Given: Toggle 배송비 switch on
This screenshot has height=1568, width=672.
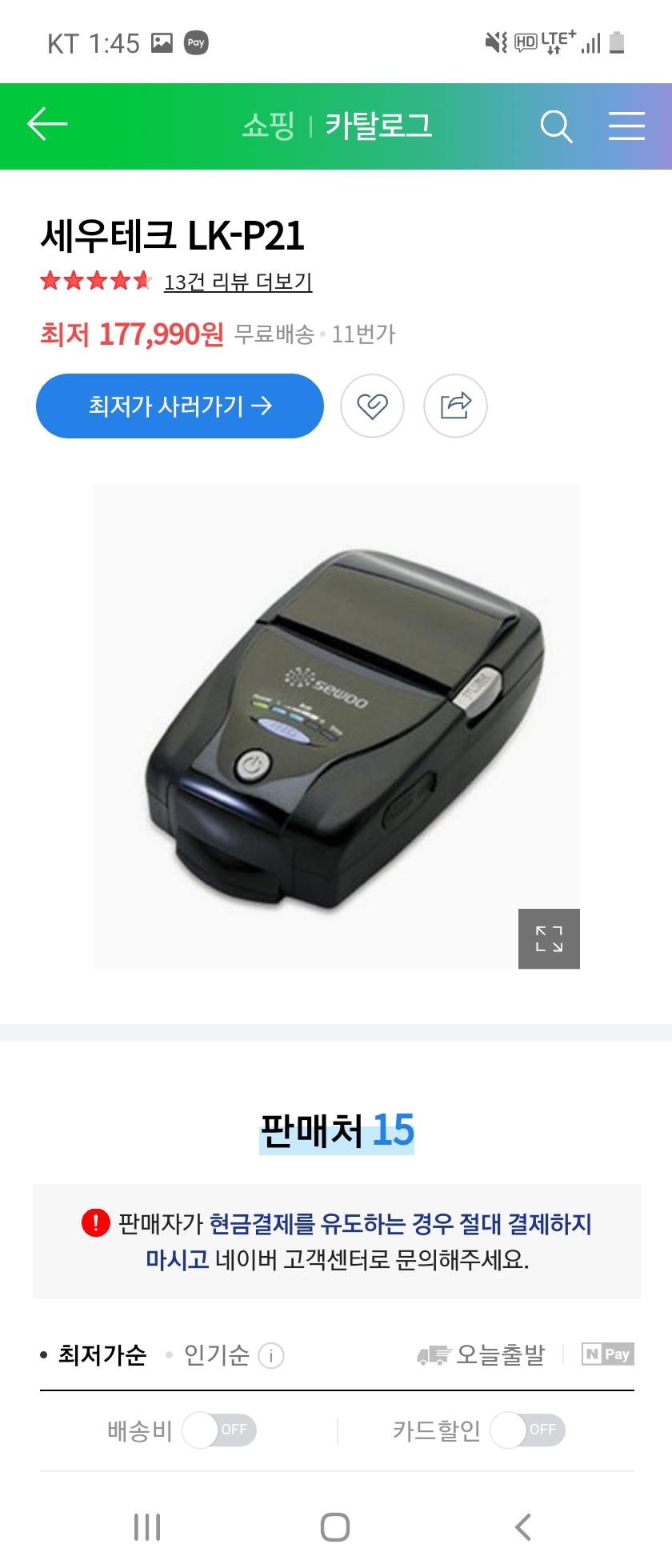Looking at the screenshot, I should coord(219,1430).
